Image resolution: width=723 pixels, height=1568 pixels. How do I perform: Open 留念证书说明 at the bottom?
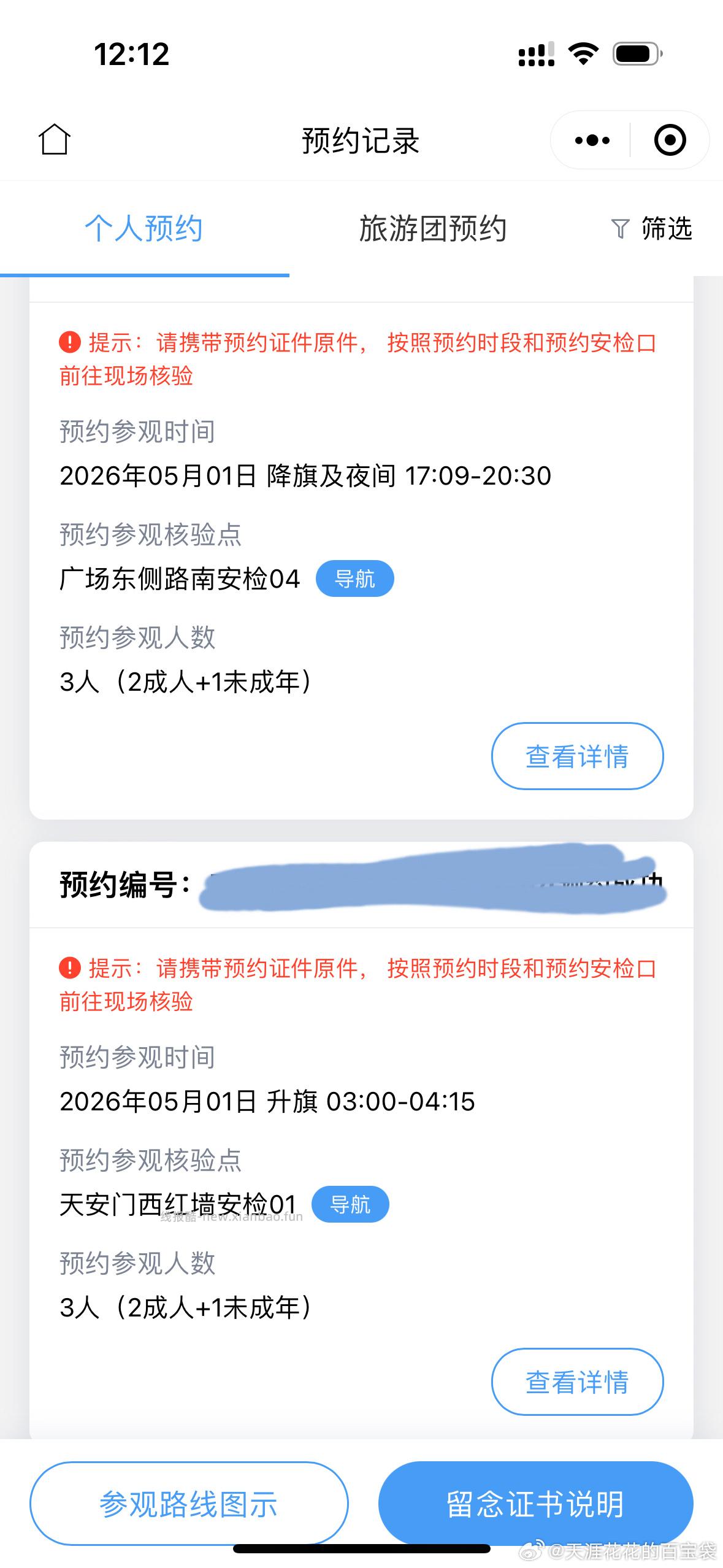tap(536, 1503)
